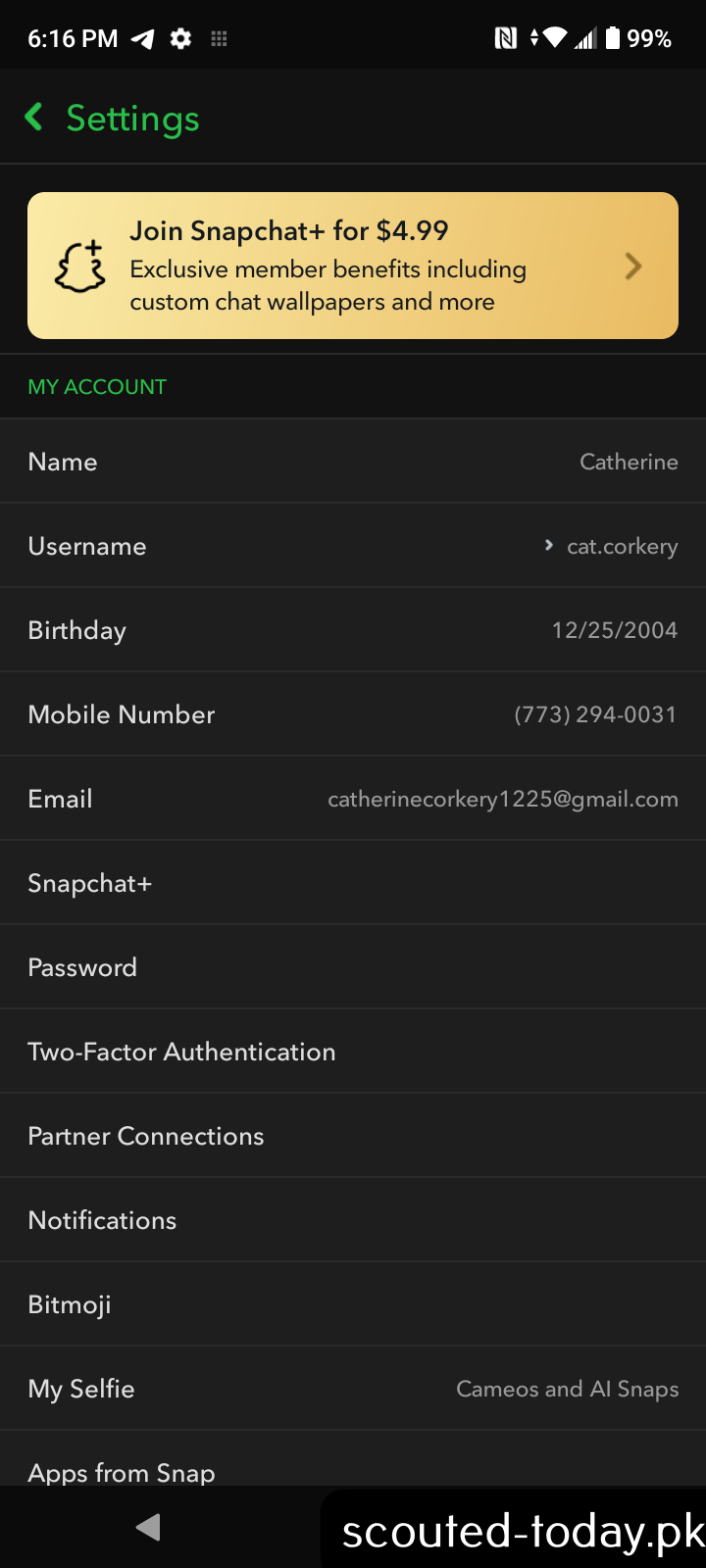
Task: Open Two-Factor Authentication
Action: click(353, 1052)
